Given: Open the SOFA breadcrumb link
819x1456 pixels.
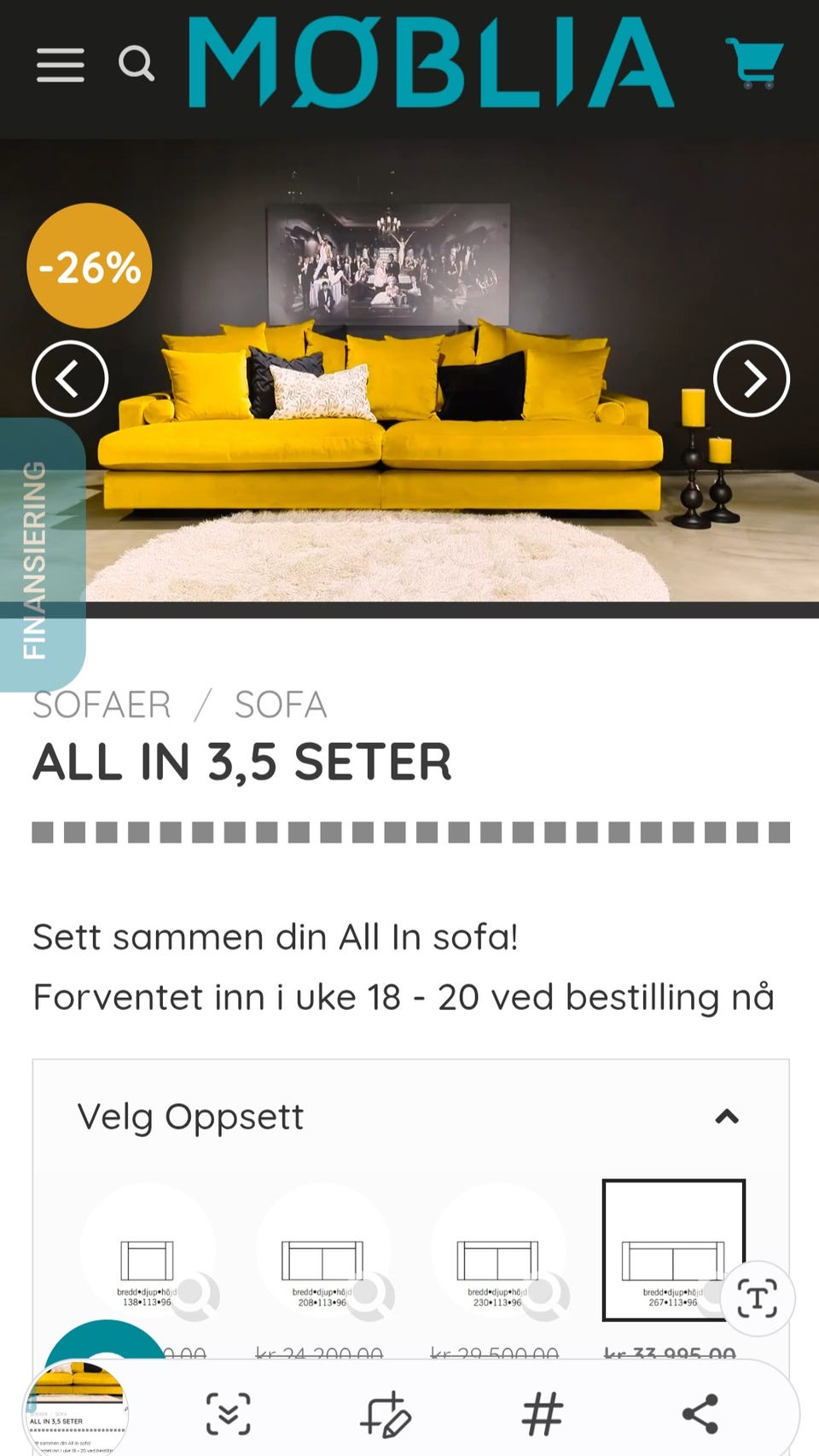Looking at the screenshot, I should coord(281,705).
